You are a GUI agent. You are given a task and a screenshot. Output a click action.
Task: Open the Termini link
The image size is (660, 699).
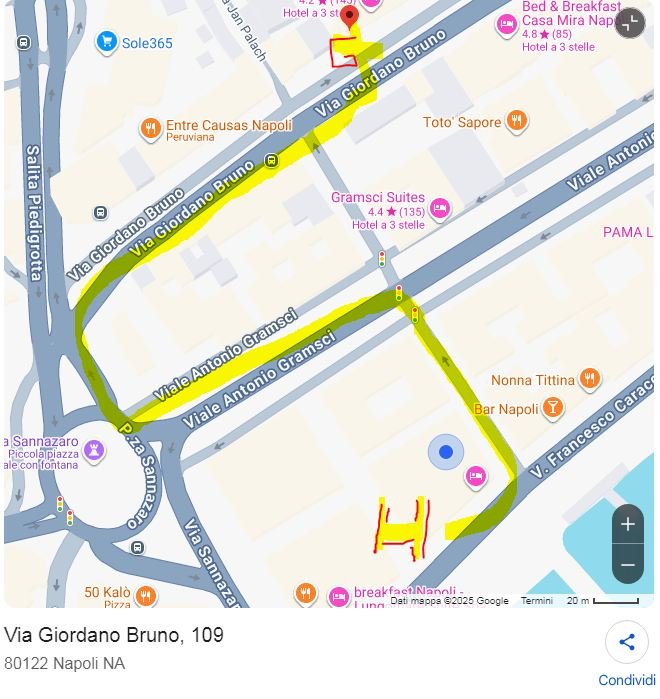coord(536,601)
